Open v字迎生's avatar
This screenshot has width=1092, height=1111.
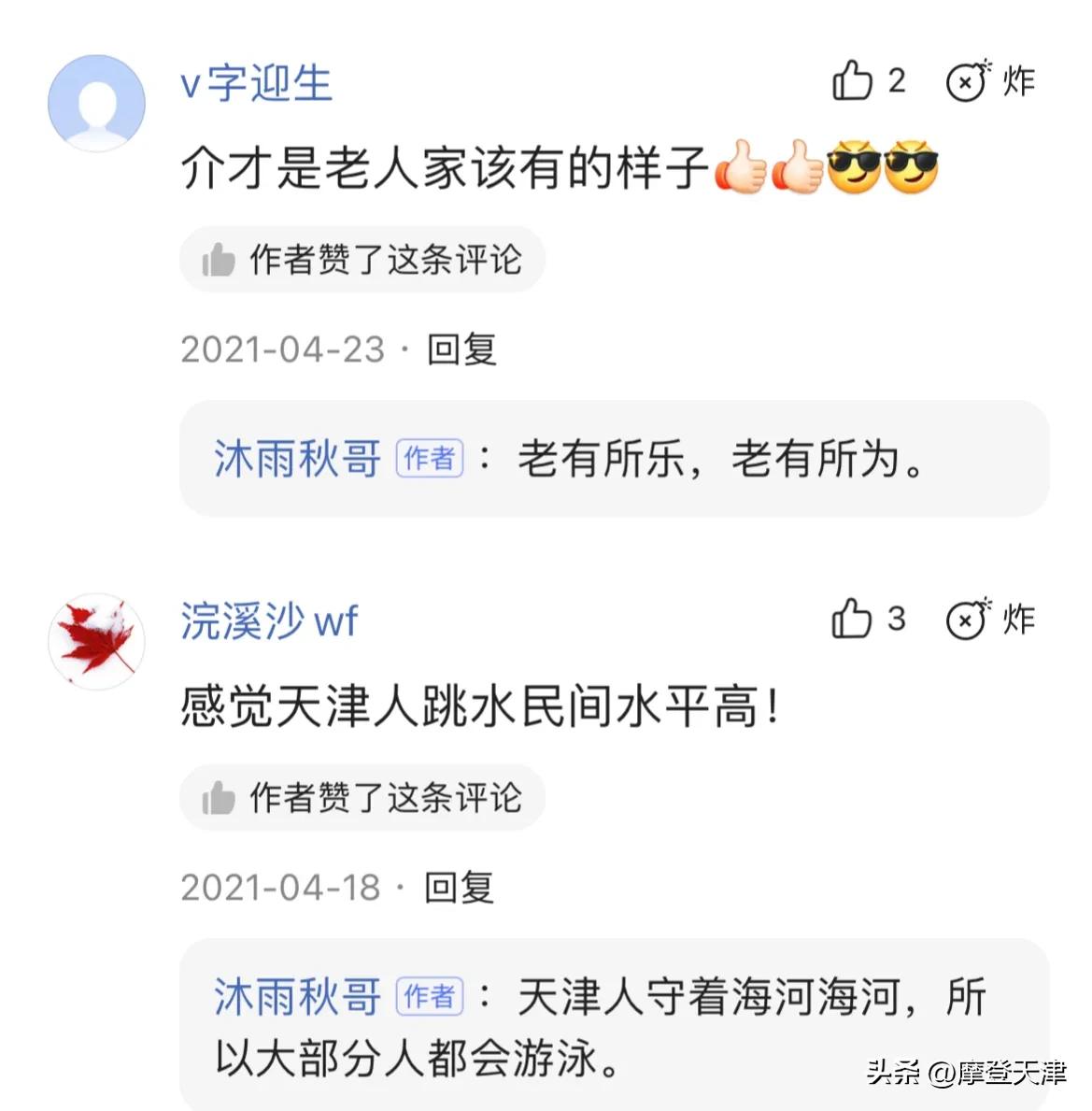96,103
